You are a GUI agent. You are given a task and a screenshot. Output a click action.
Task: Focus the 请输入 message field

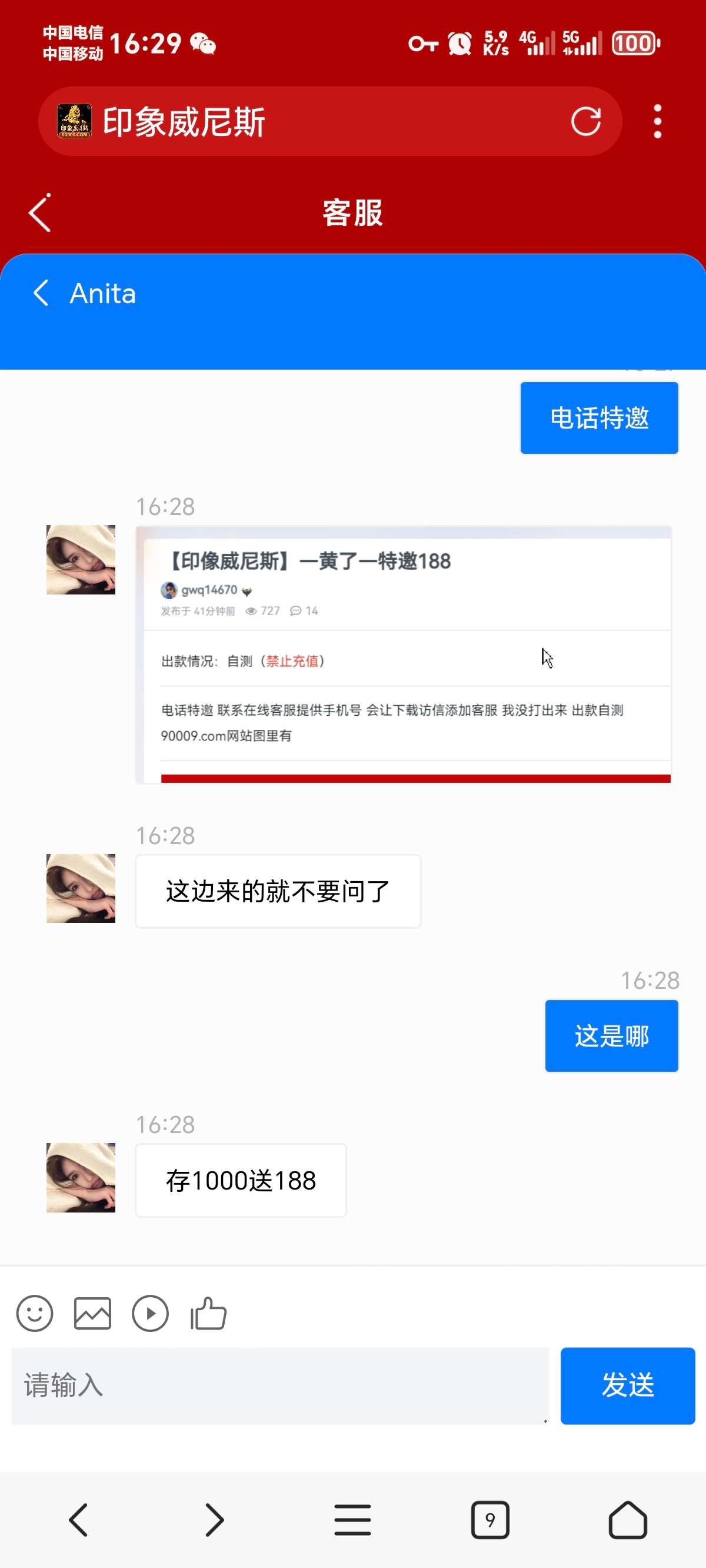[x=280, y=1386]
